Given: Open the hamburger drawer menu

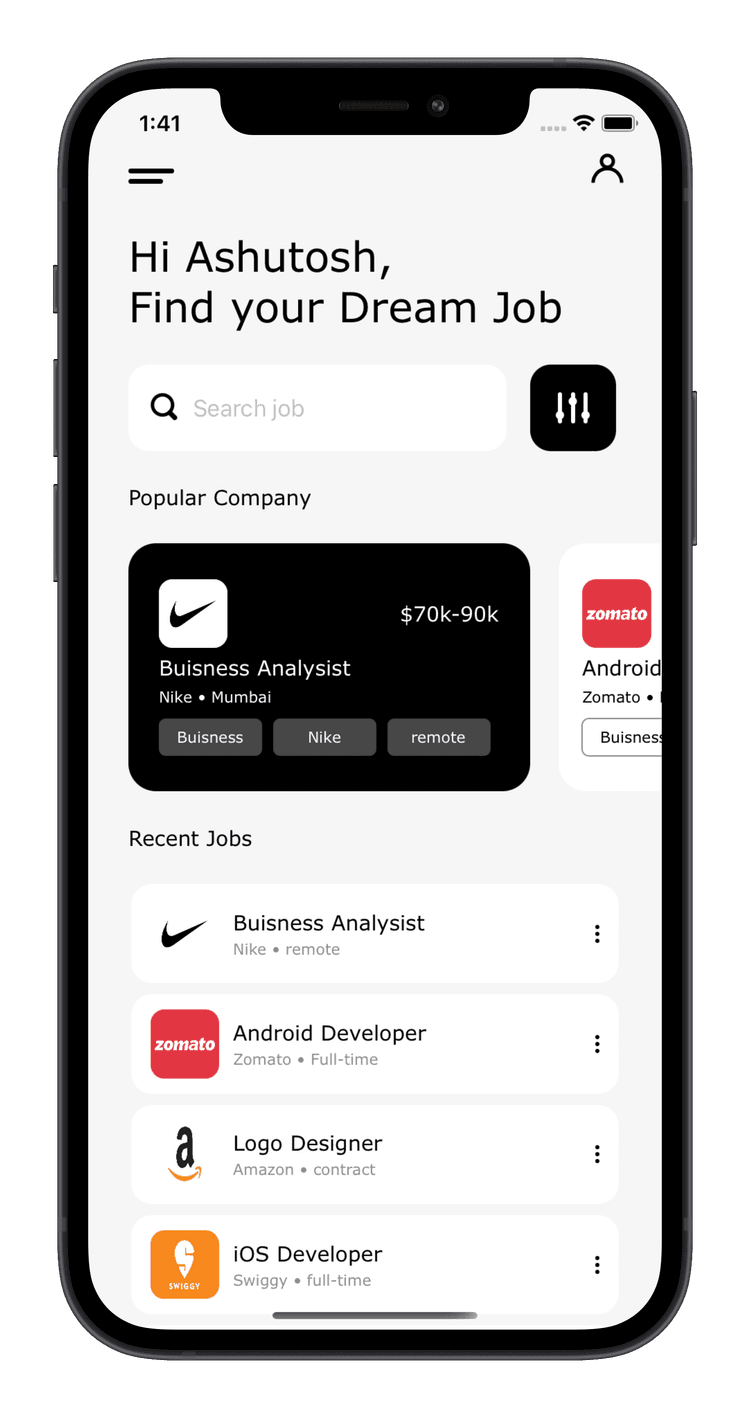Looking at the screenshot, I should (151, 176).
